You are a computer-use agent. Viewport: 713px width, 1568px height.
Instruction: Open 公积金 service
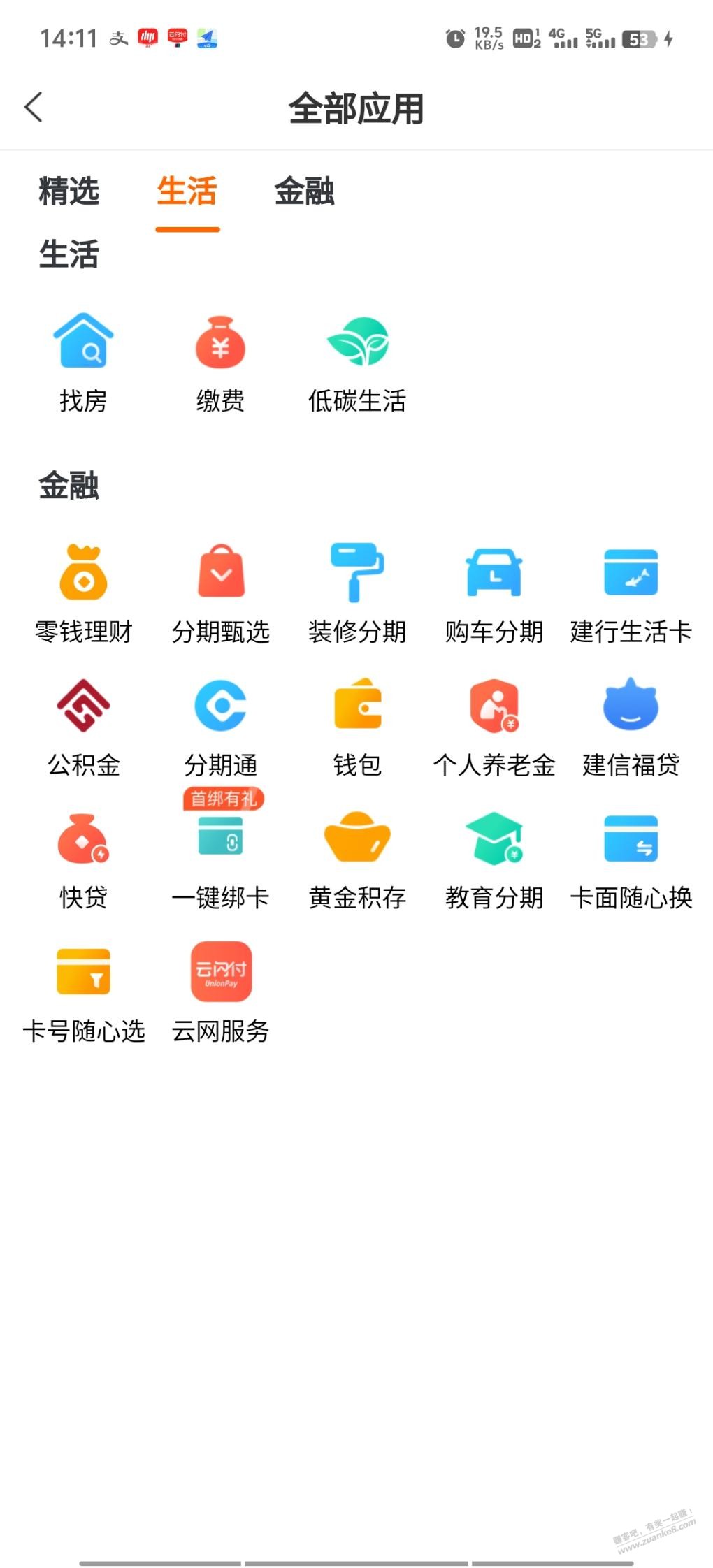(83, 727)
